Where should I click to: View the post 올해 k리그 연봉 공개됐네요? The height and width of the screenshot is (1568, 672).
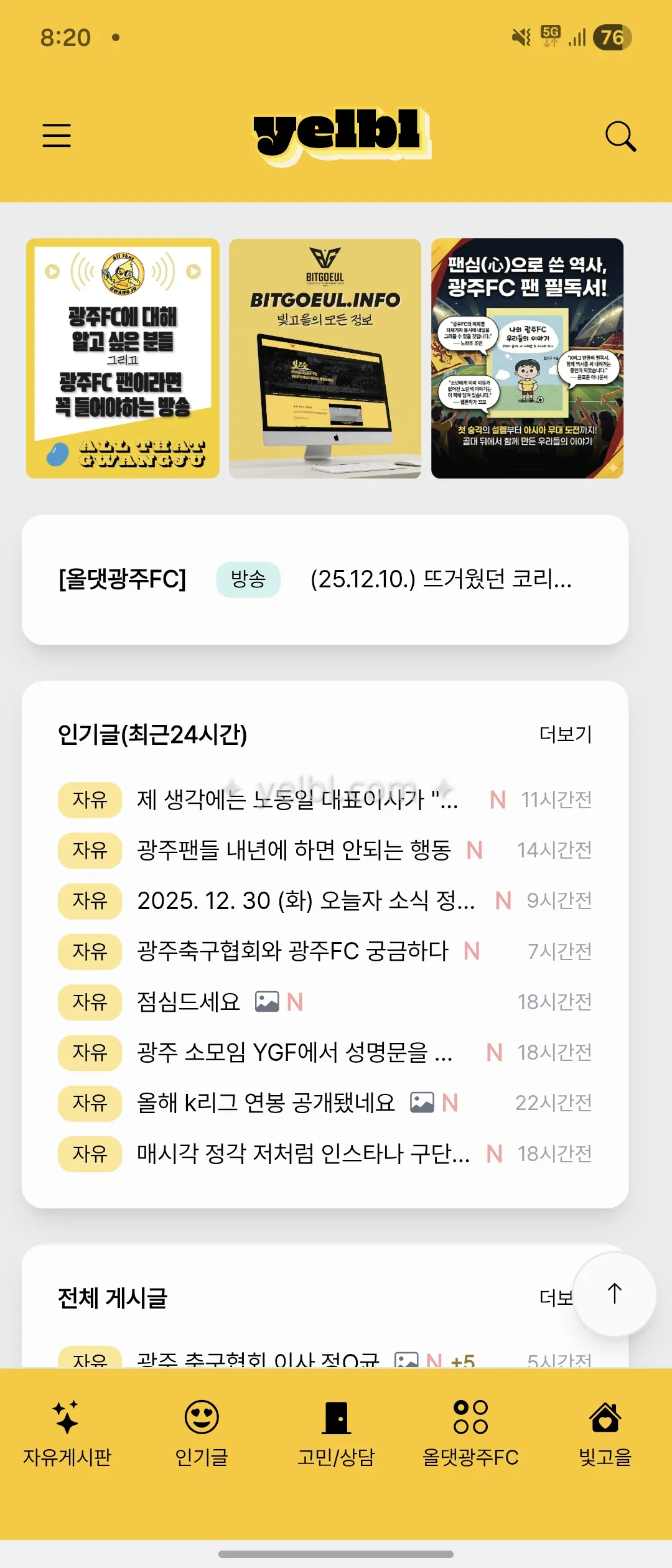[266, 1103]
